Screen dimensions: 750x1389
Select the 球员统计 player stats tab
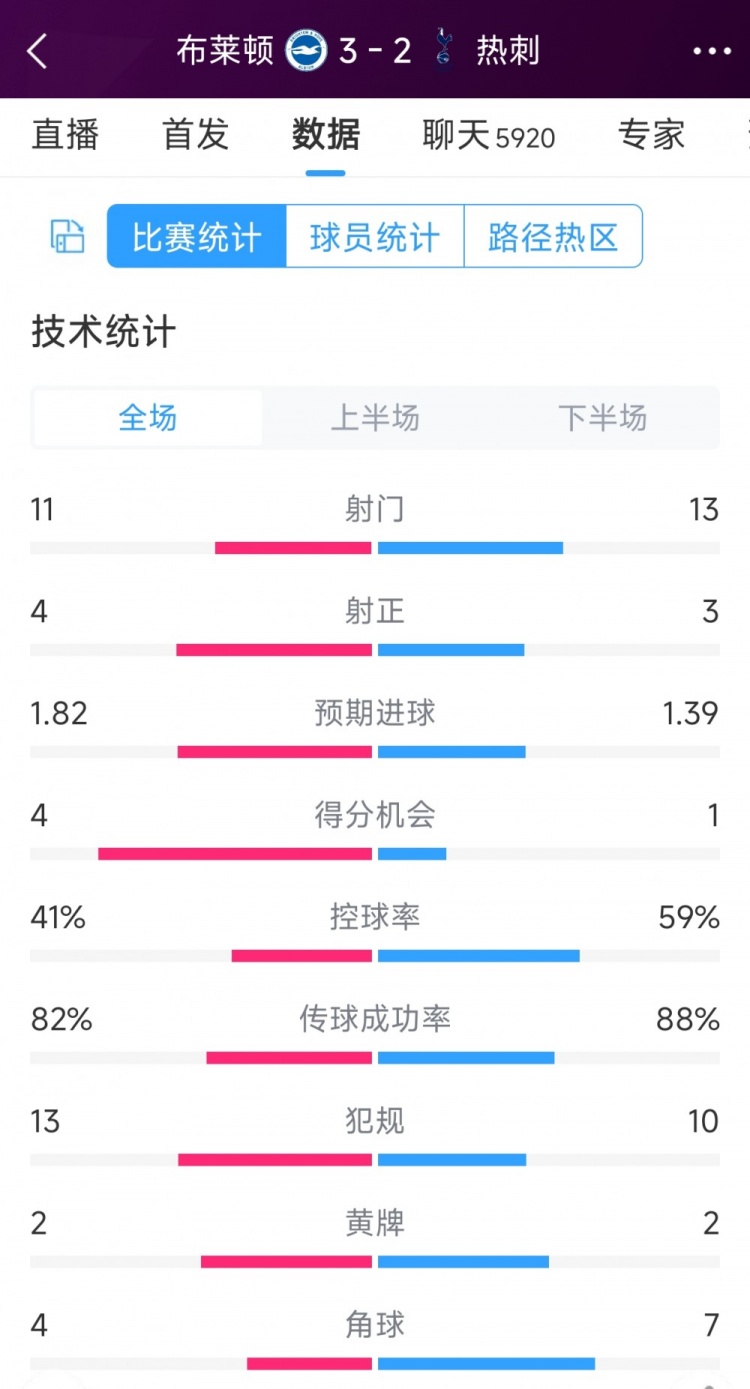(x=373, y=236)
